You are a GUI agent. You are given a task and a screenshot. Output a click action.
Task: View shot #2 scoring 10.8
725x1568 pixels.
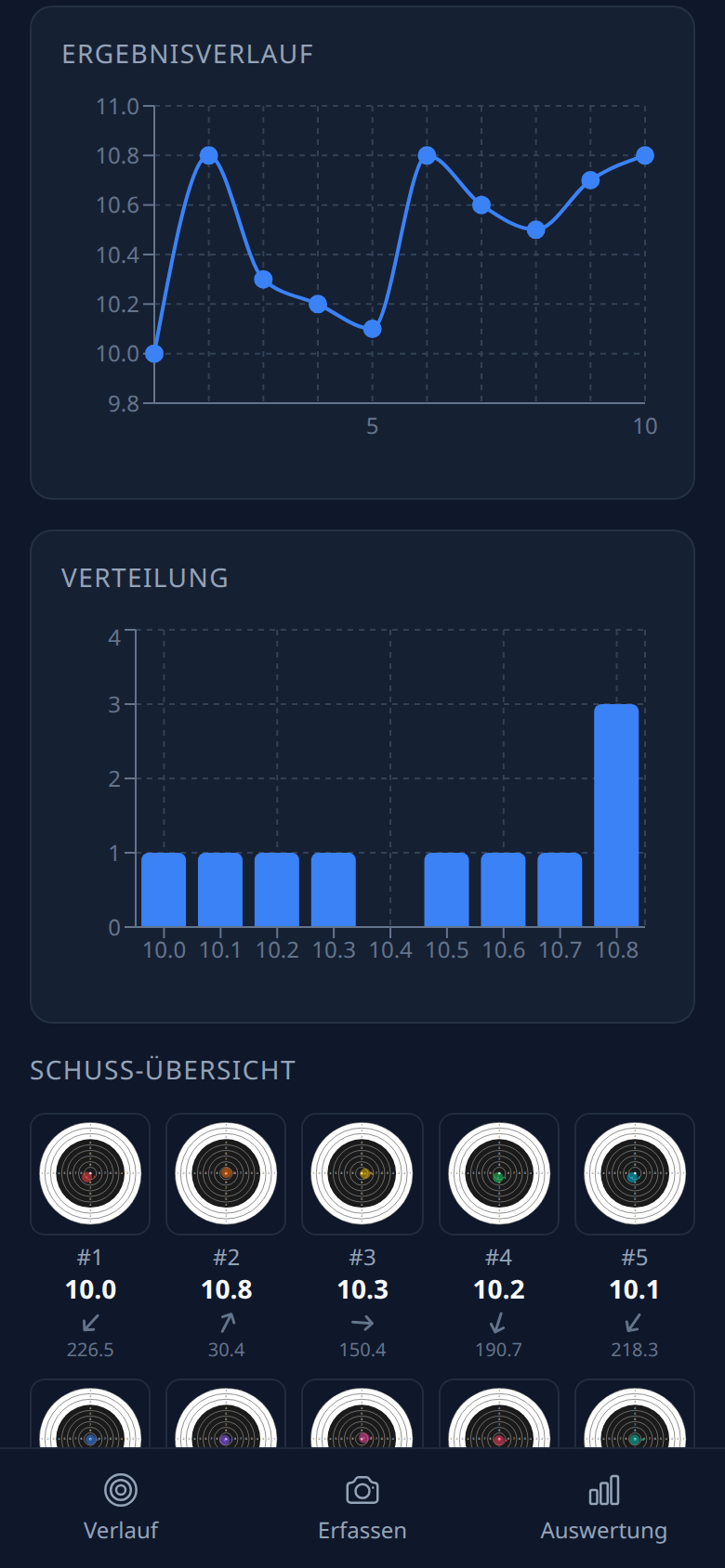point(226,1174)
